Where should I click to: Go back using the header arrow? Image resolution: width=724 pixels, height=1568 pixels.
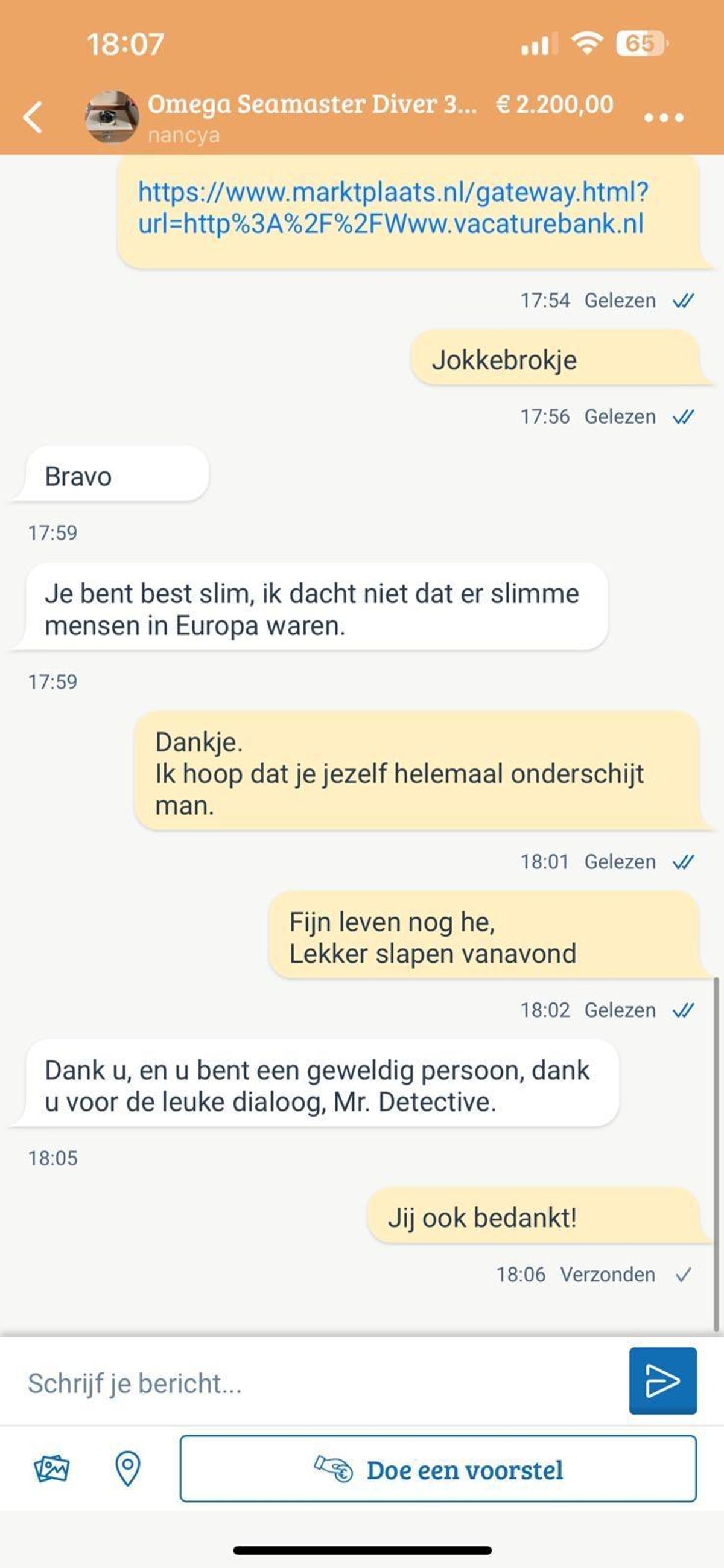pyautogui.click(x=33, y=117)
